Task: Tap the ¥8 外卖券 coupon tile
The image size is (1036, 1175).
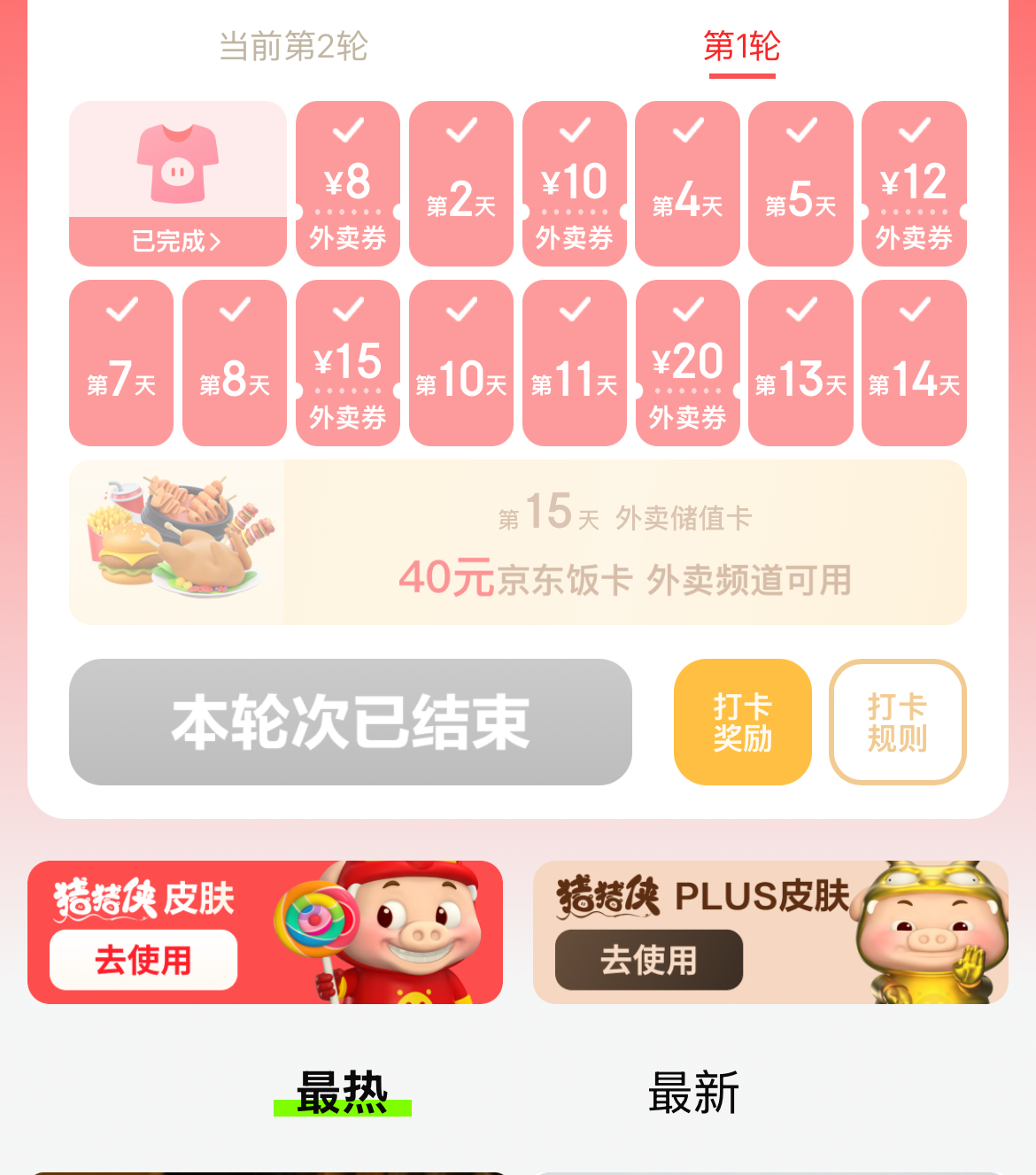Action: (x=348, y=183)
